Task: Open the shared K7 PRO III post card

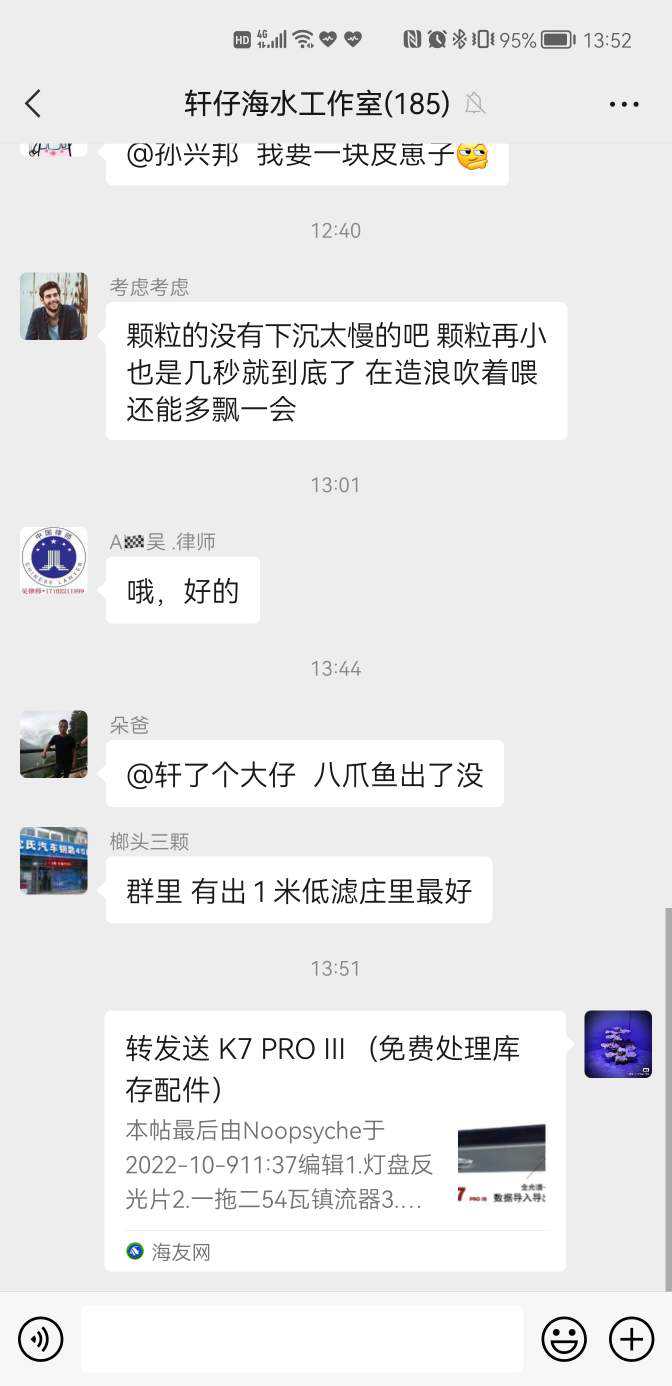Action: (335, 1140)
